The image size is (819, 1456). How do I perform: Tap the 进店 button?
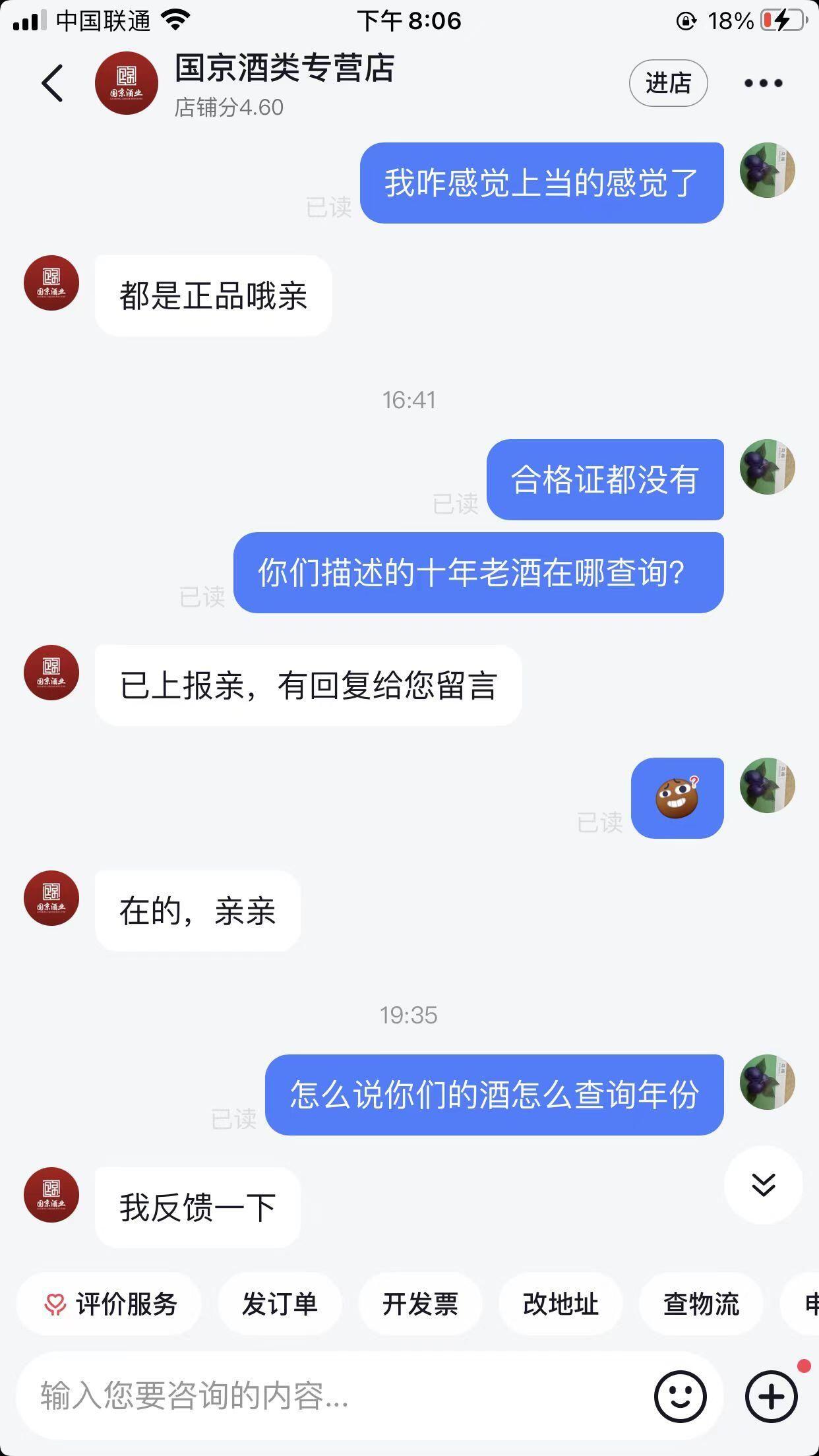pyautogui.click(x=668, y=84)
